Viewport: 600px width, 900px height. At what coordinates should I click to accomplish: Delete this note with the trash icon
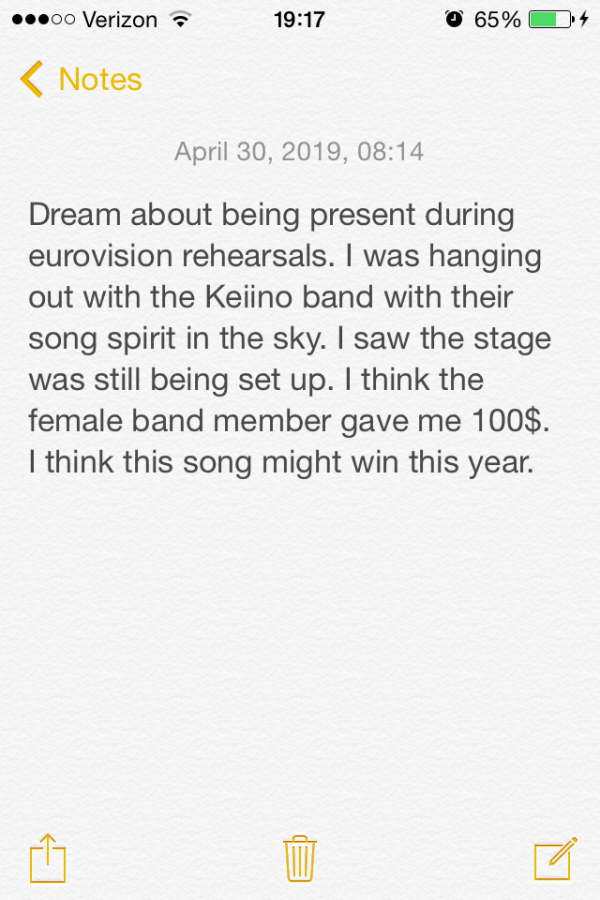coord(300,858)
